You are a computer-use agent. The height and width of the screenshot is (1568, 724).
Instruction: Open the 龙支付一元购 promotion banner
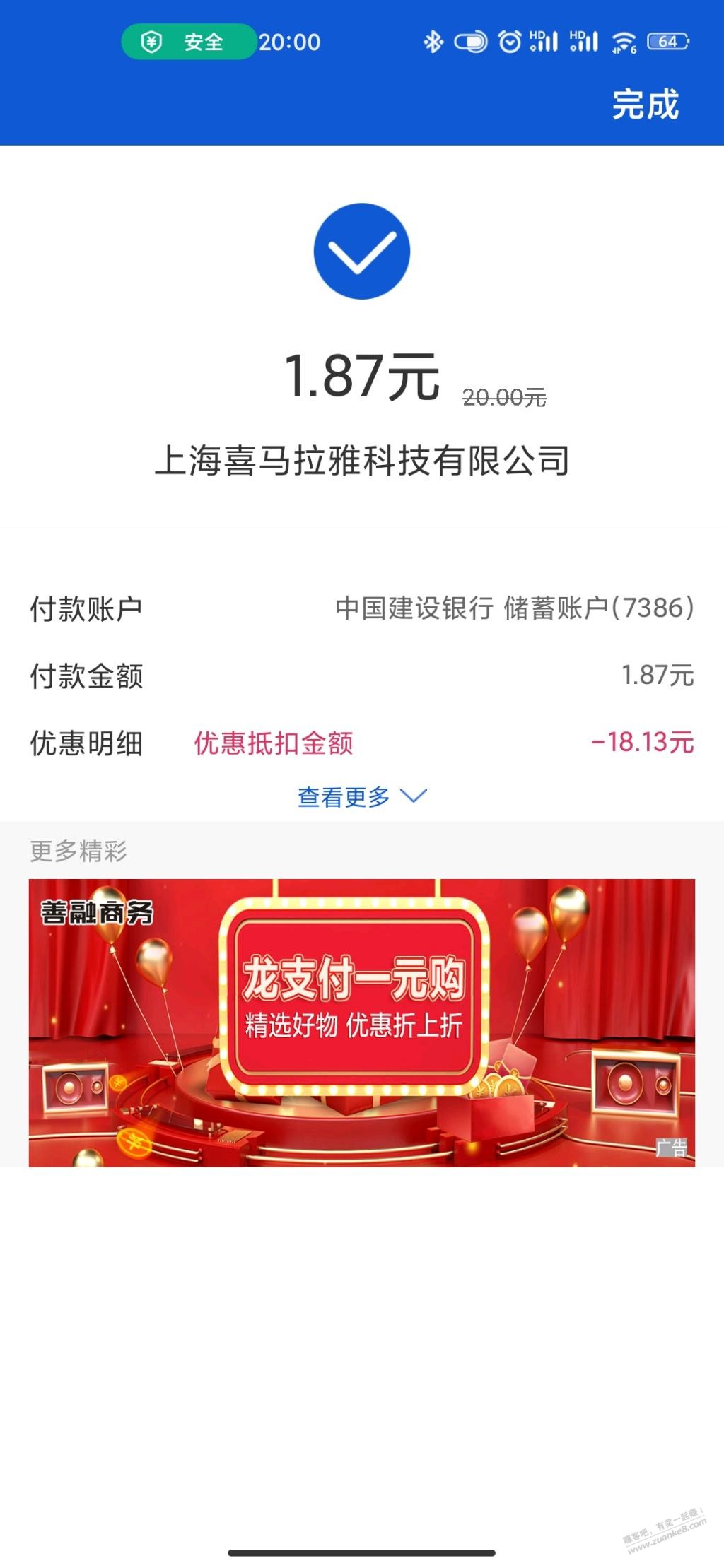361,1022
